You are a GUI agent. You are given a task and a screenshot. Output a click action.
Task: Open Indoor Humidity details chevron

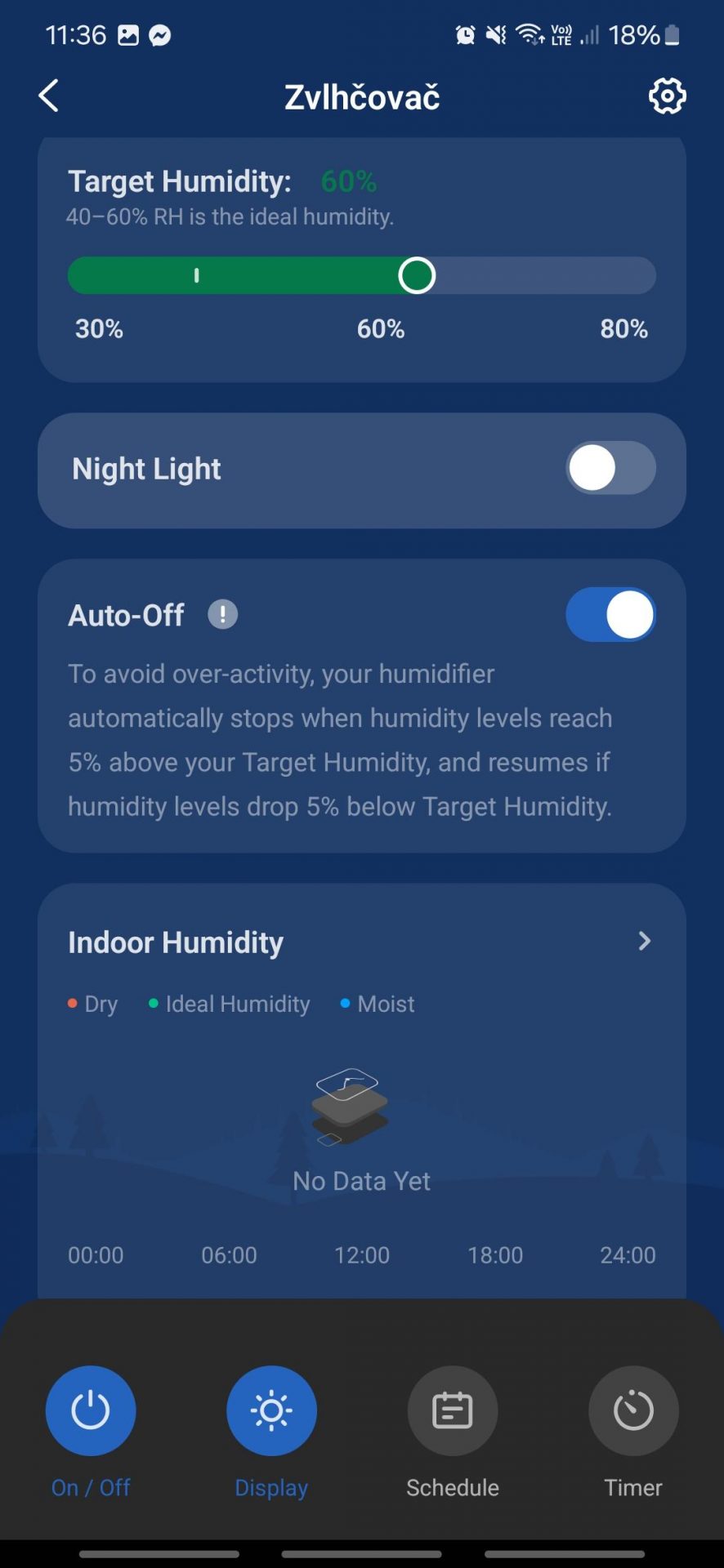pos(644,942)
